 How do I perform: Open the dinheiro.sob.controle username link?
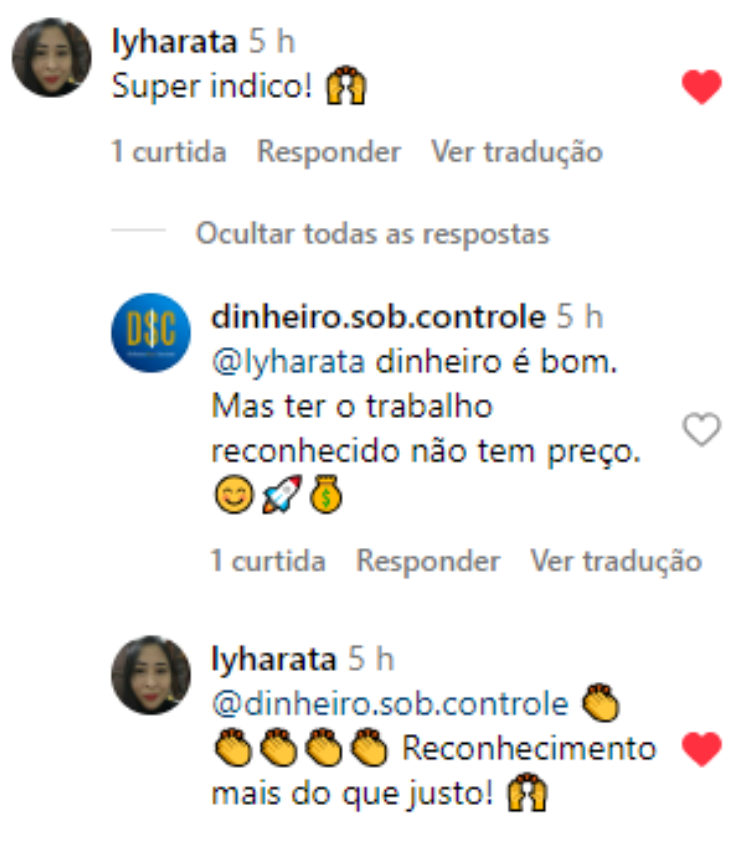point(378,317)
